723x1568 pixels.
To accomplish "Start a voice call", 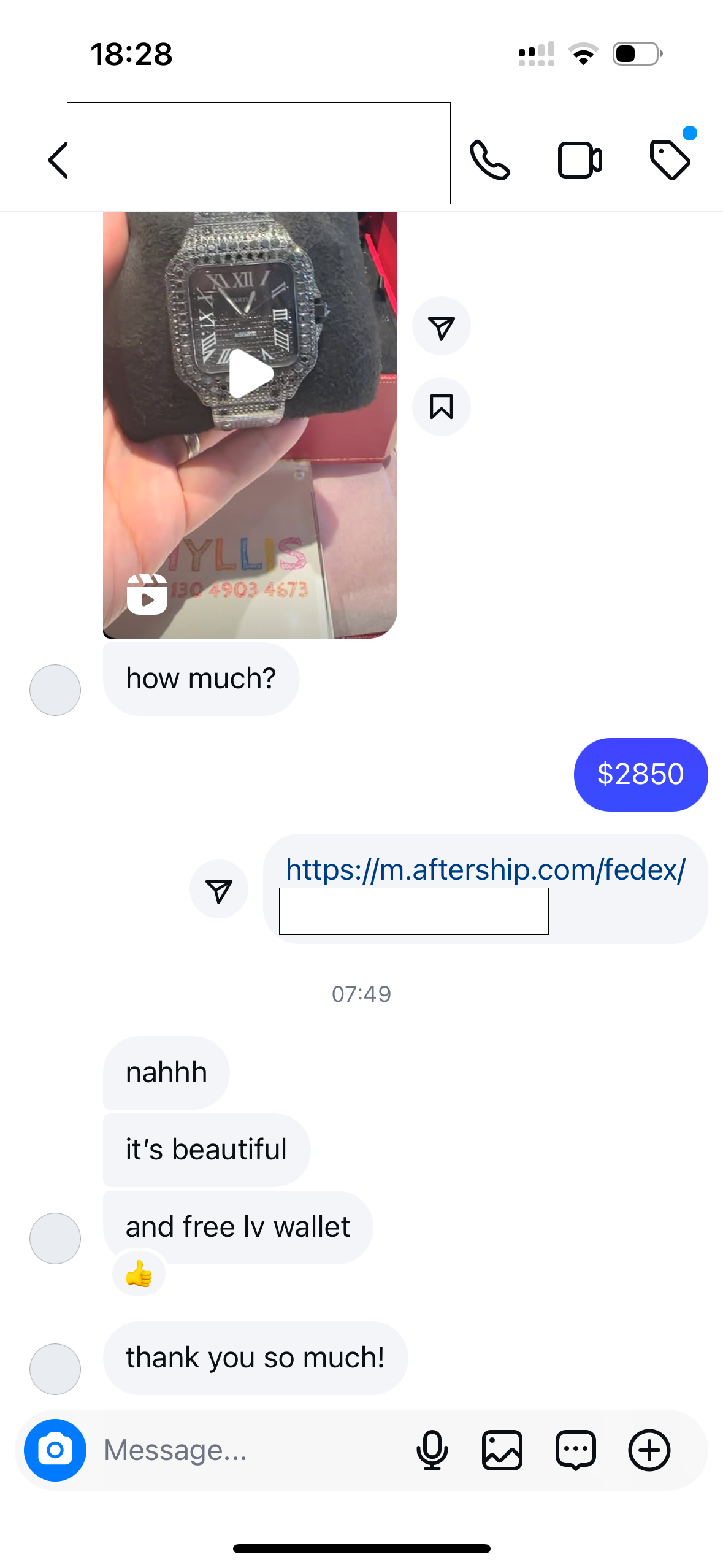I will point(489,161).
